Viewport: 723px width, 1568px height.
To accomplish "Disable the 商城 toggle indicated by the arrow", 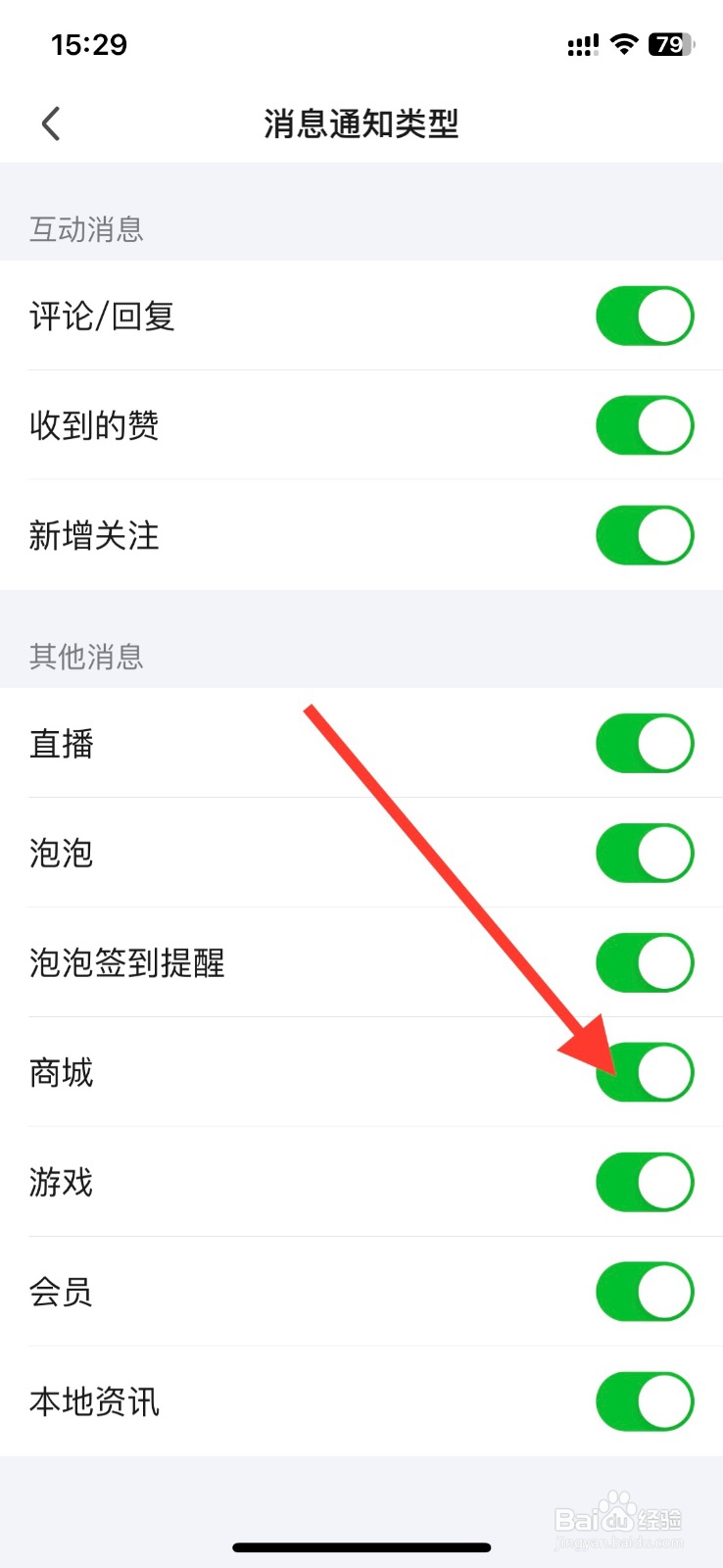I will point(645,1072).
